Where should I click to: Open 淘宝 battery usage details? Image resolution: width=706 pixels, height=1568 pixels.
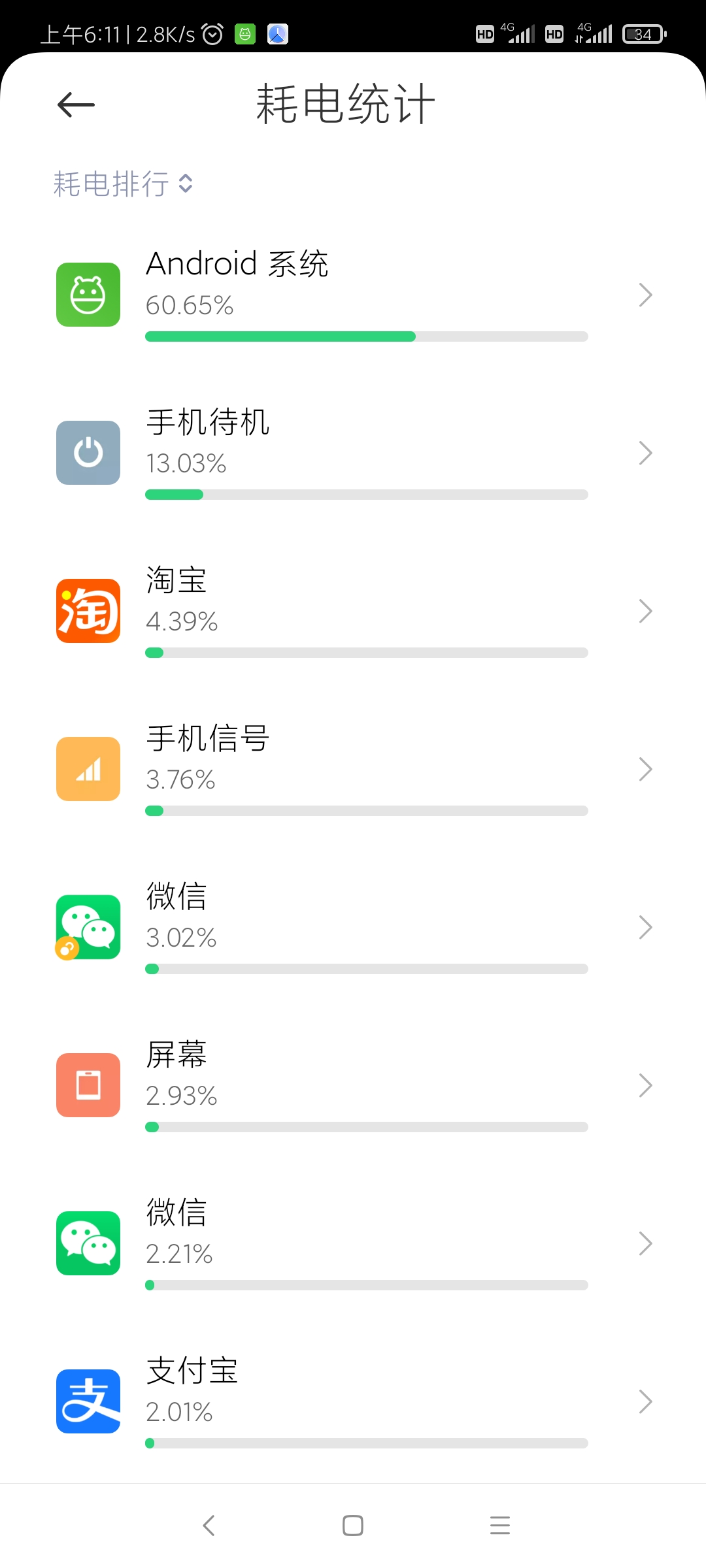point(353,612)
